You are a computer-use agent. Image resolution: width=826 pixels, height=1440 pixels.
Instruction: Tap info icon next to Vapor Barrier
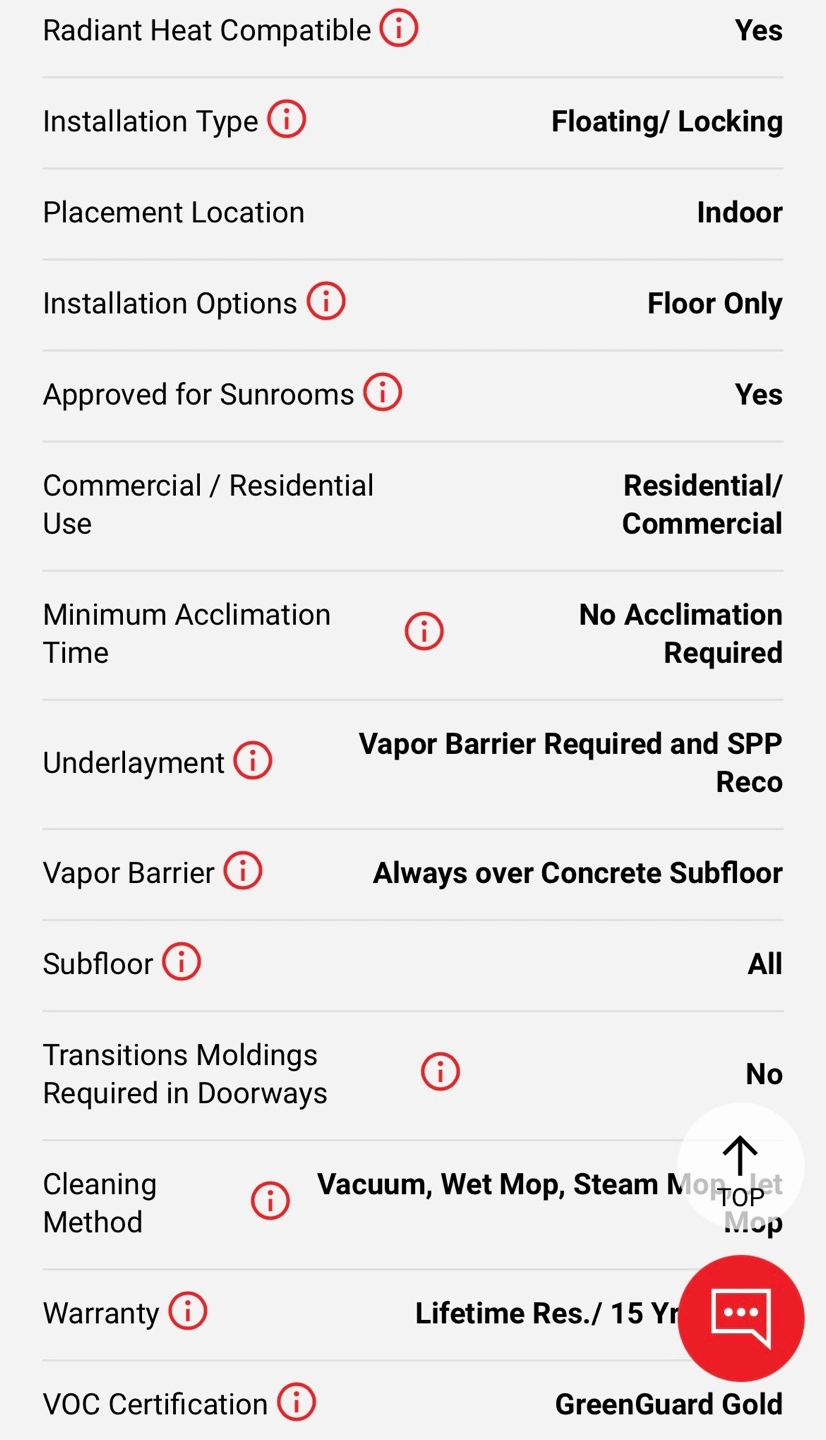coord(243,871)
